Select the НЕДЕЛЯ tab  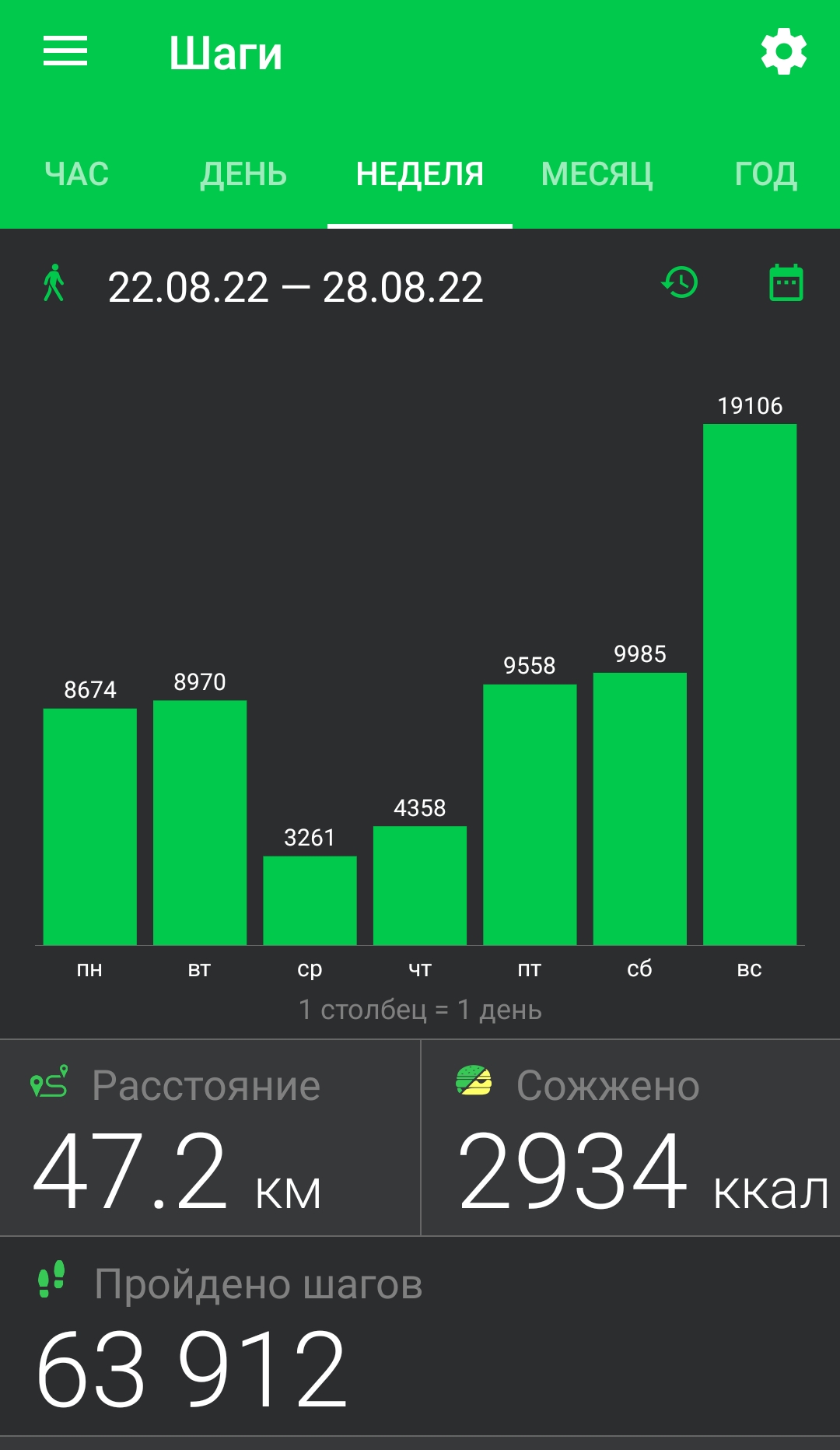(x=420, y=173)
